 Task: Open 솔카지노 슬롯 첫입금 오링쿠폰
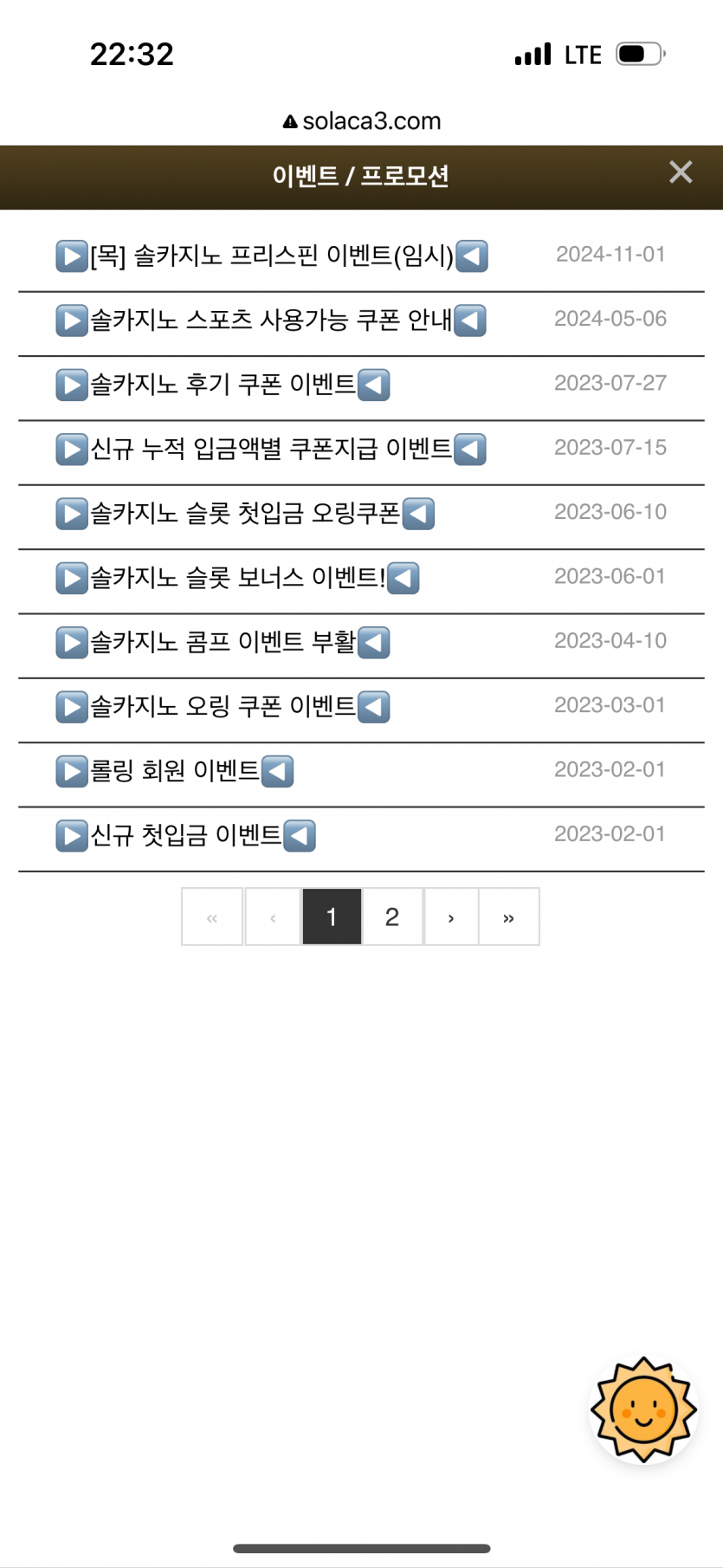tap(245, 513)
